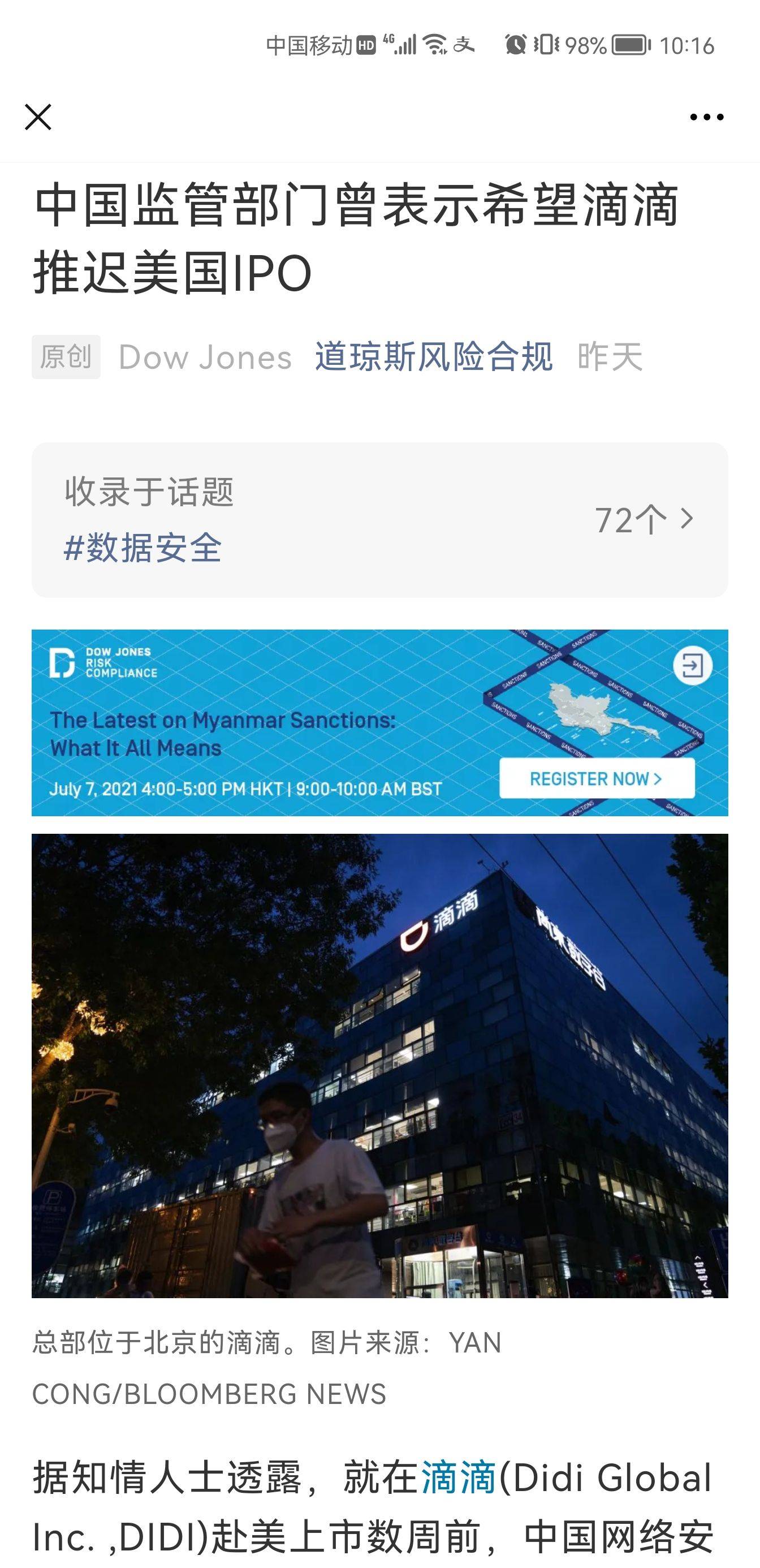Open the 道琼斯风险合规 account page
Image resolution: width=760 pixels, height=1568 pixels.
(x=433, y=357)
